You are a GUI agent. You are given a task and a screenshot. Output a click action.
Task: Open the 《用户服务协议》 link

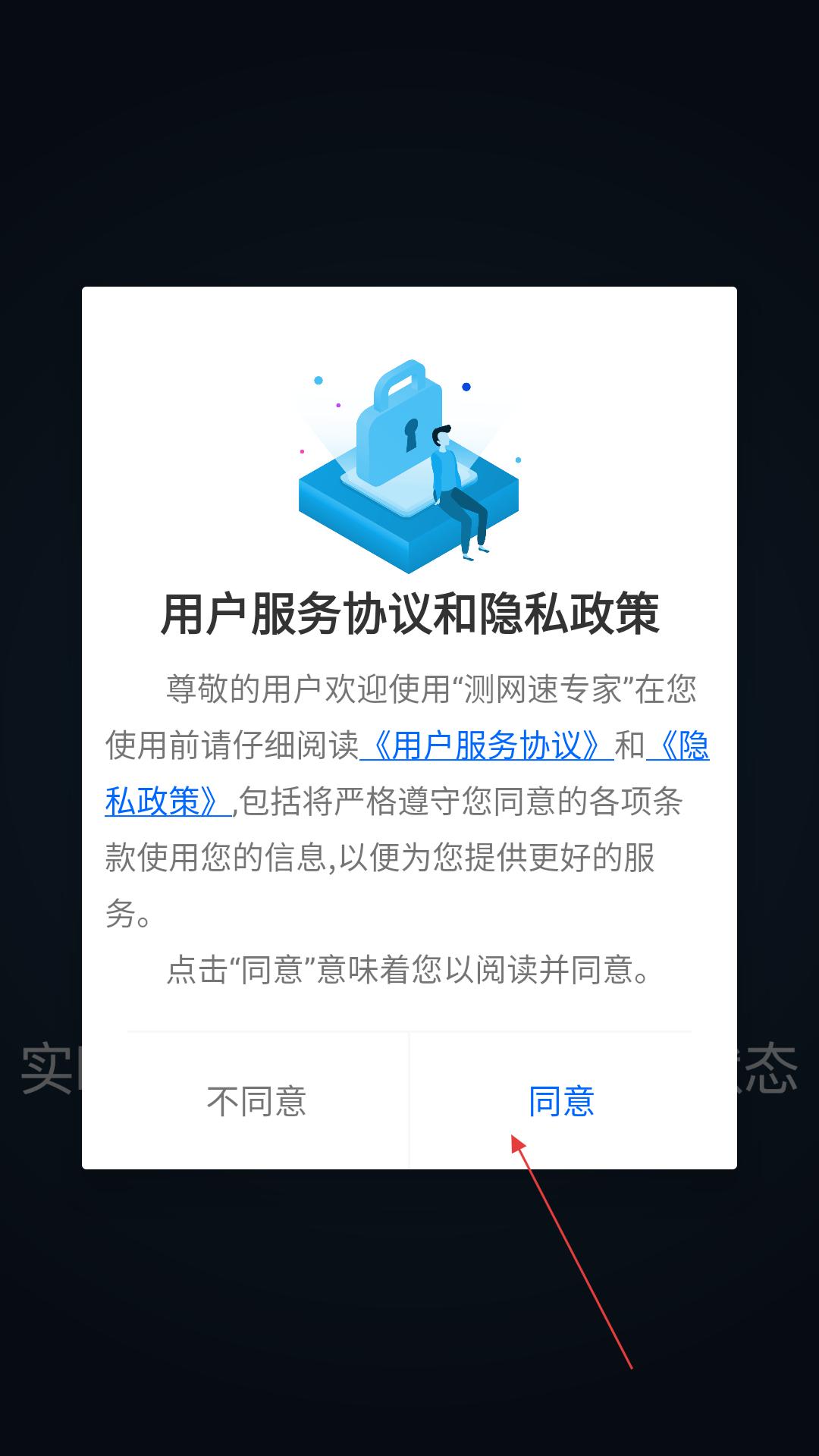click(487, 746)
